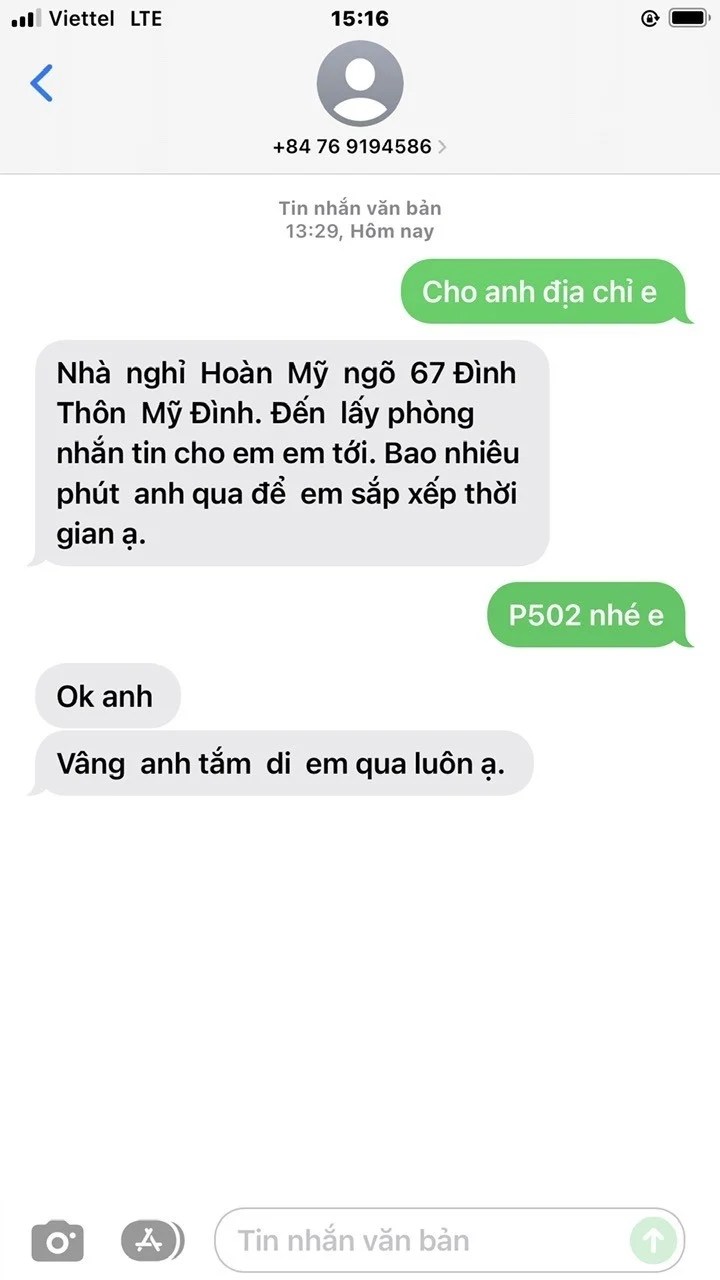Open contact details for +84 76 9194586
The height and width of the screenshot is (1280, 720).
click(x=359, y=146)
